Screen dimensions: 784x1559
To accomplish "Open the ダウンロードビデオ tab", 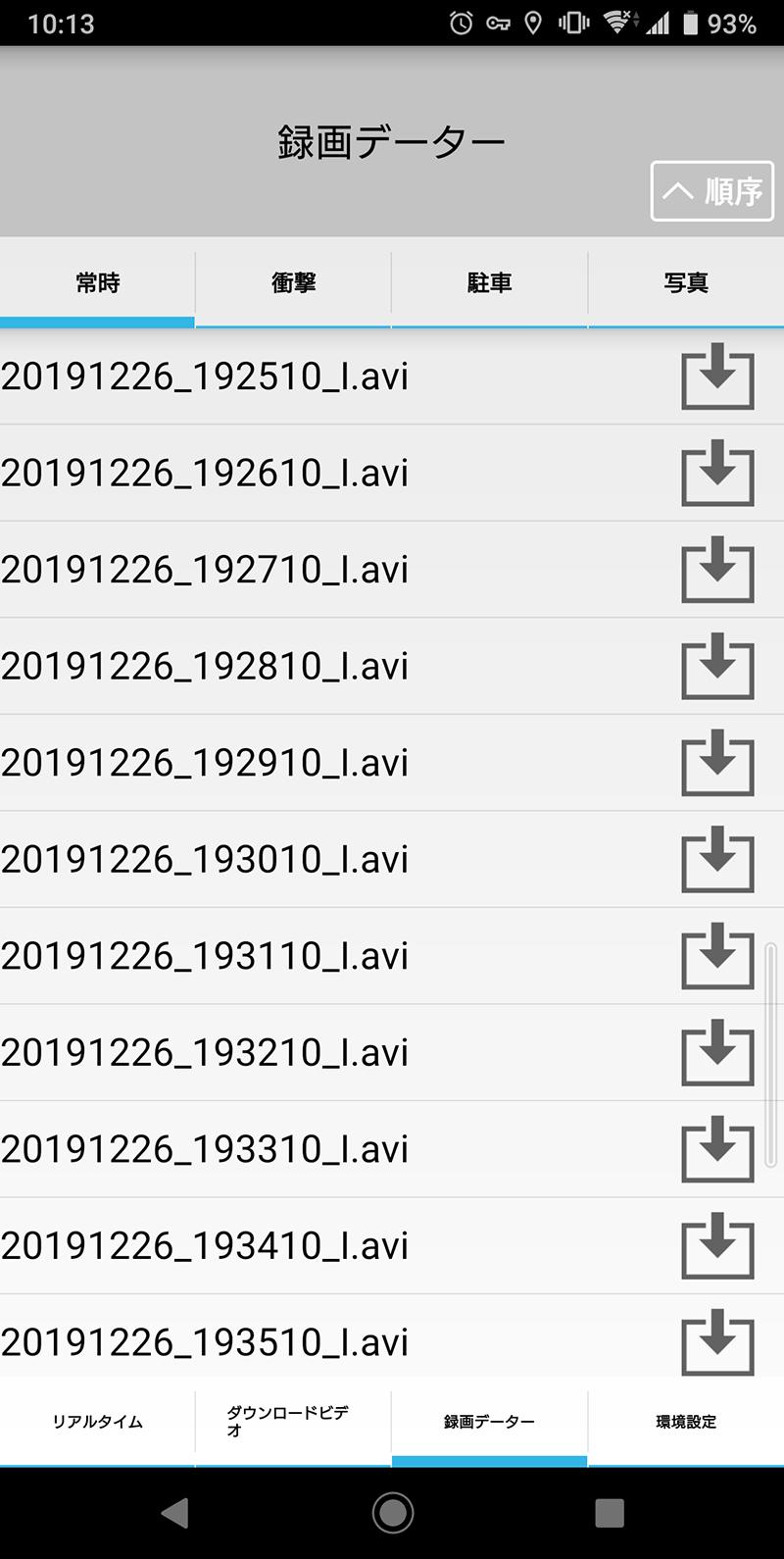I will [293, 1422].
